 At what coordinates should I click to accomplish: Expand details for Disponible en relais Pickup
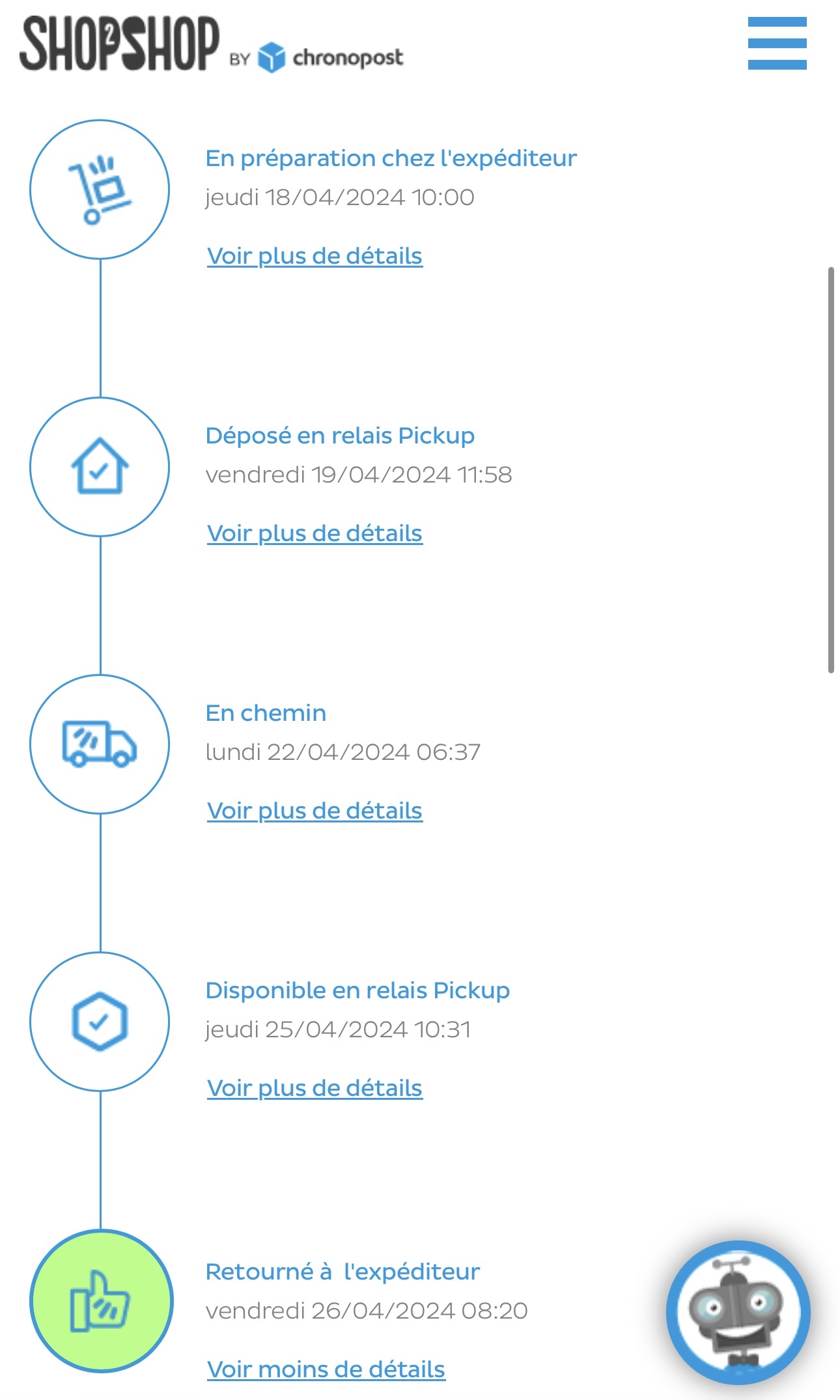tap(315, 1088)
